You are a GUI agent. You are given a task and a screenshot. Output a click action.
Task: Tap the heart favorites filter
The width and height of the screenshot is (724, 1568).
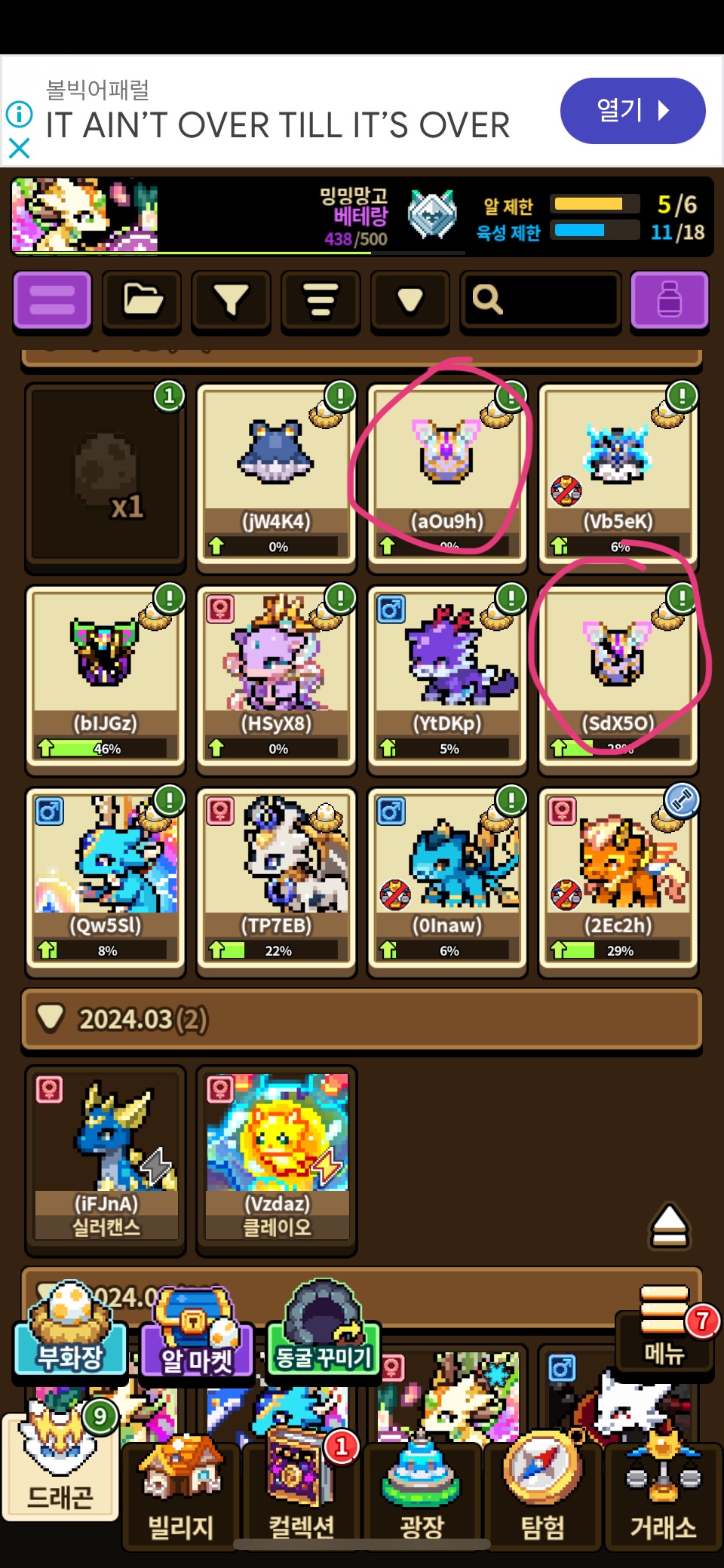point(410,300)
